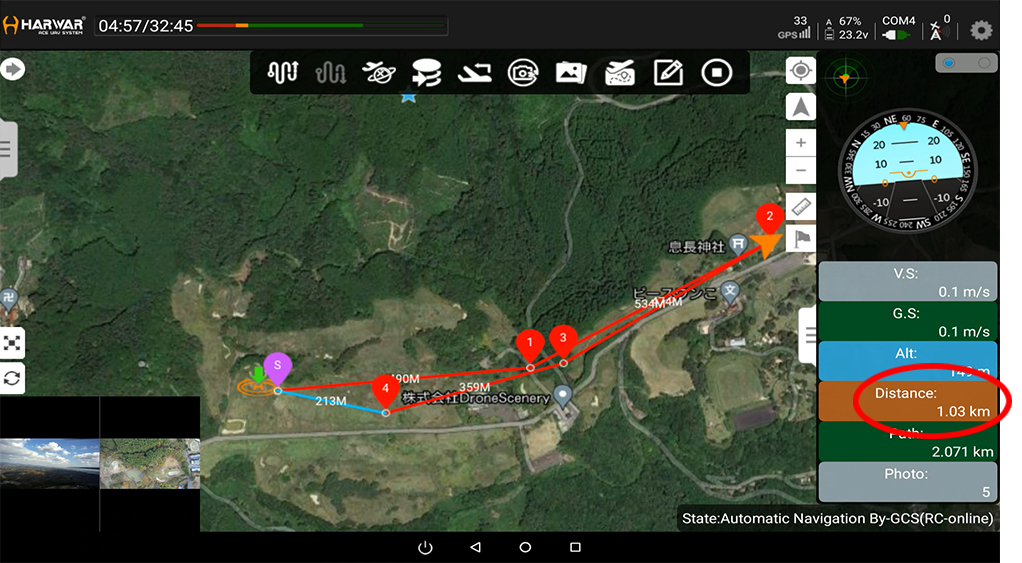
Task: Tap the first survey route toolbar icon
Action: (283, 72)
